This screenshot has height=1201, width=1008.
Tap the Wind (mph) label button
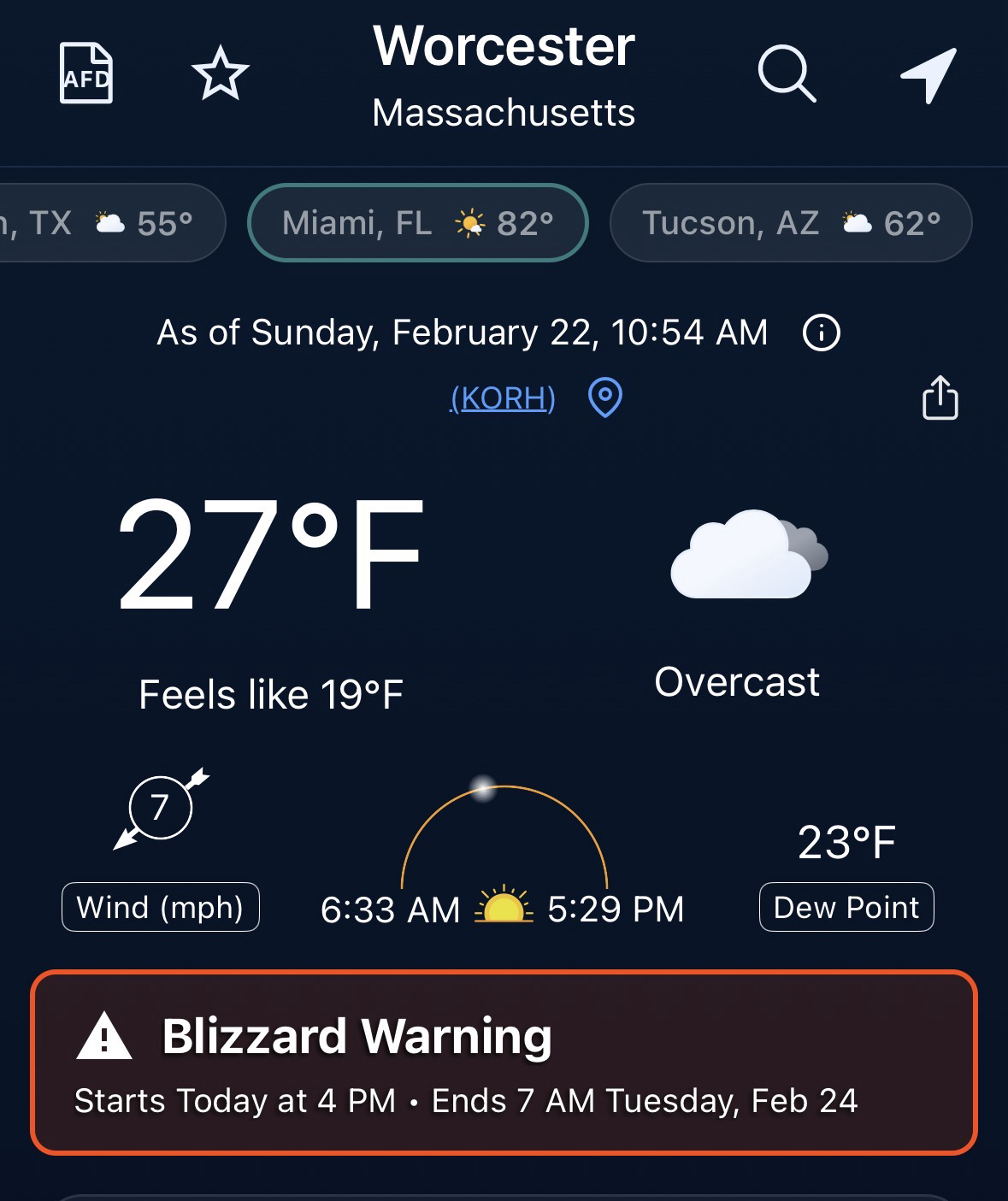(x=161, y=907)
